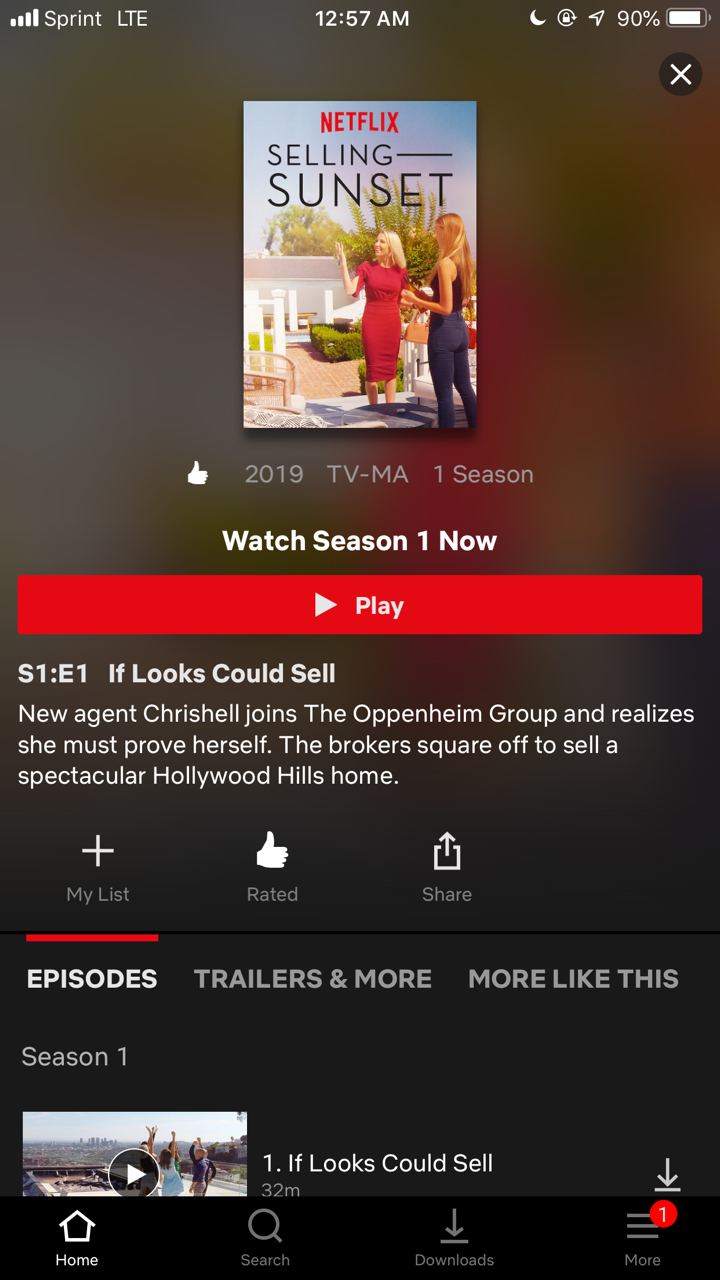Go to the Home tab
Screen dimensions: 720x1280
pyautogui.click(x=77, y=1238)
